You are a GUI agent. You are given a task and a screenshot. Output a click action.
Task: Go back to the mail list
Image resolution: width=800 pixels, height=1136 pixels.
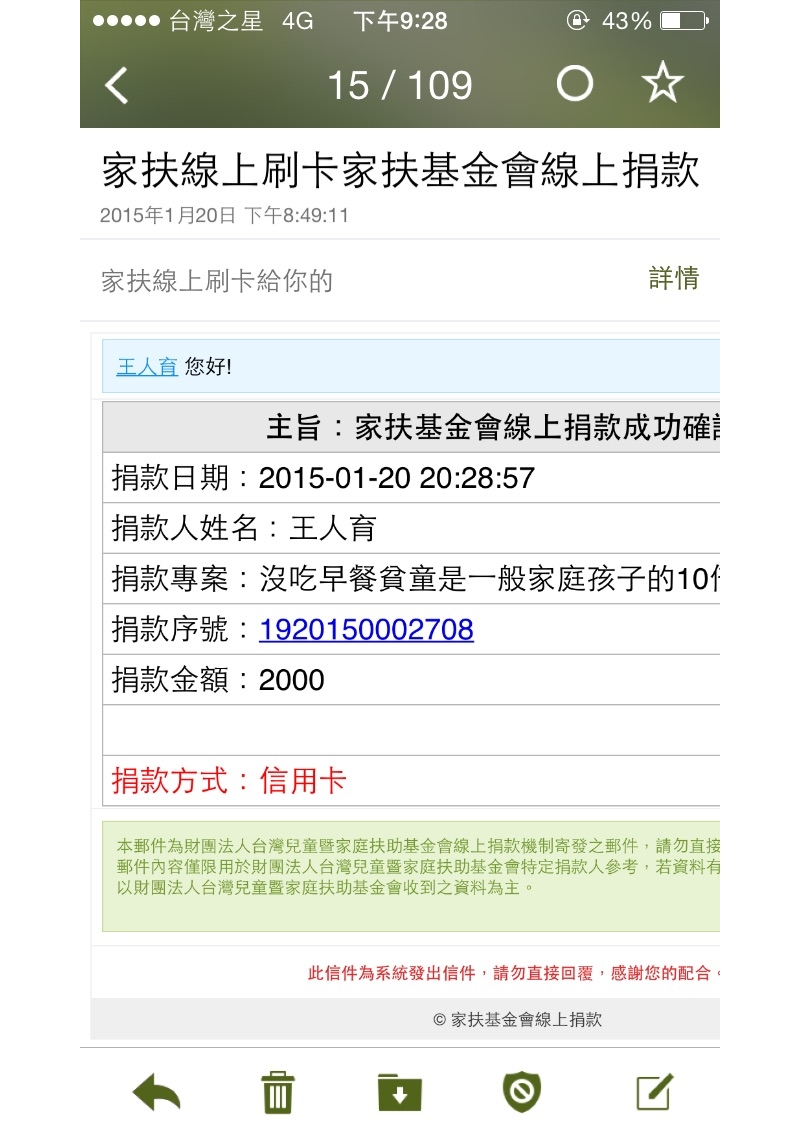(x=117, y=86)
